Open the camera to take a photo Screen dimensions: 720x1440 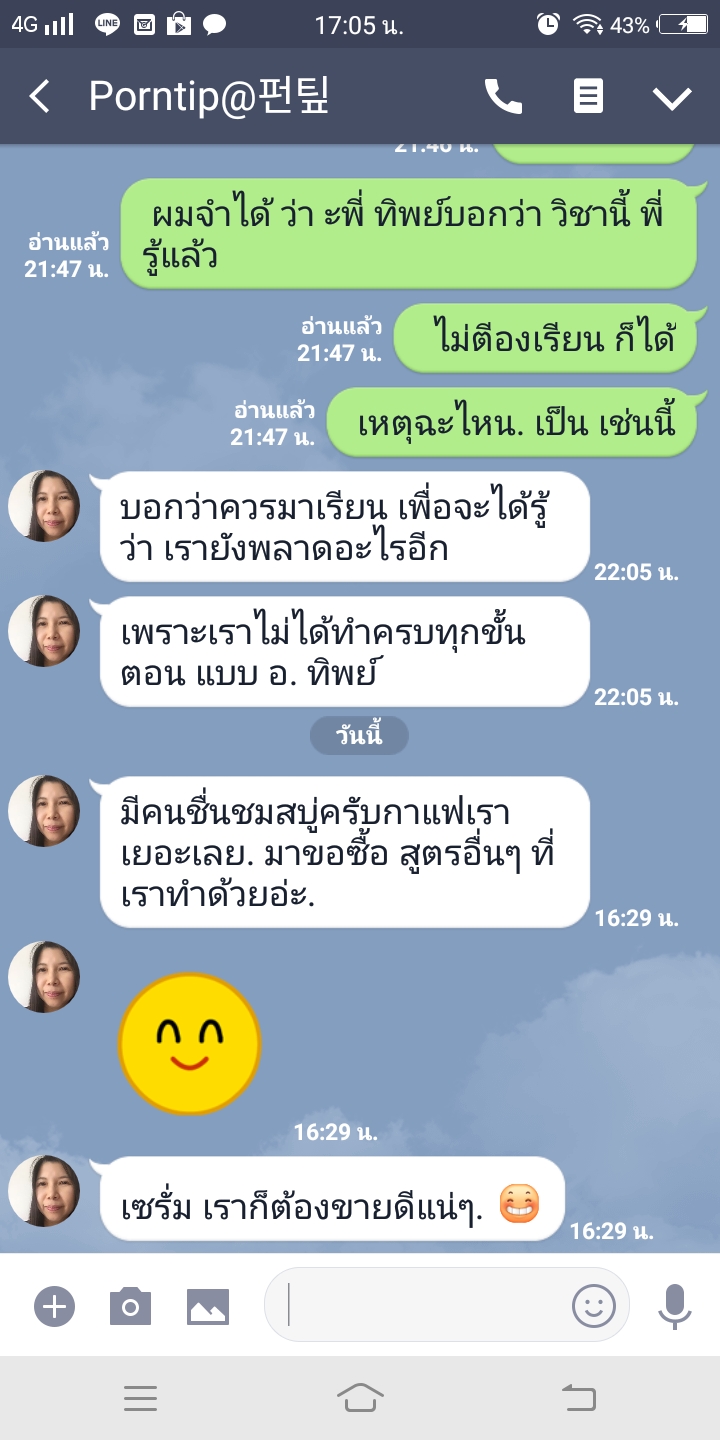click(x=130, y=1306)
